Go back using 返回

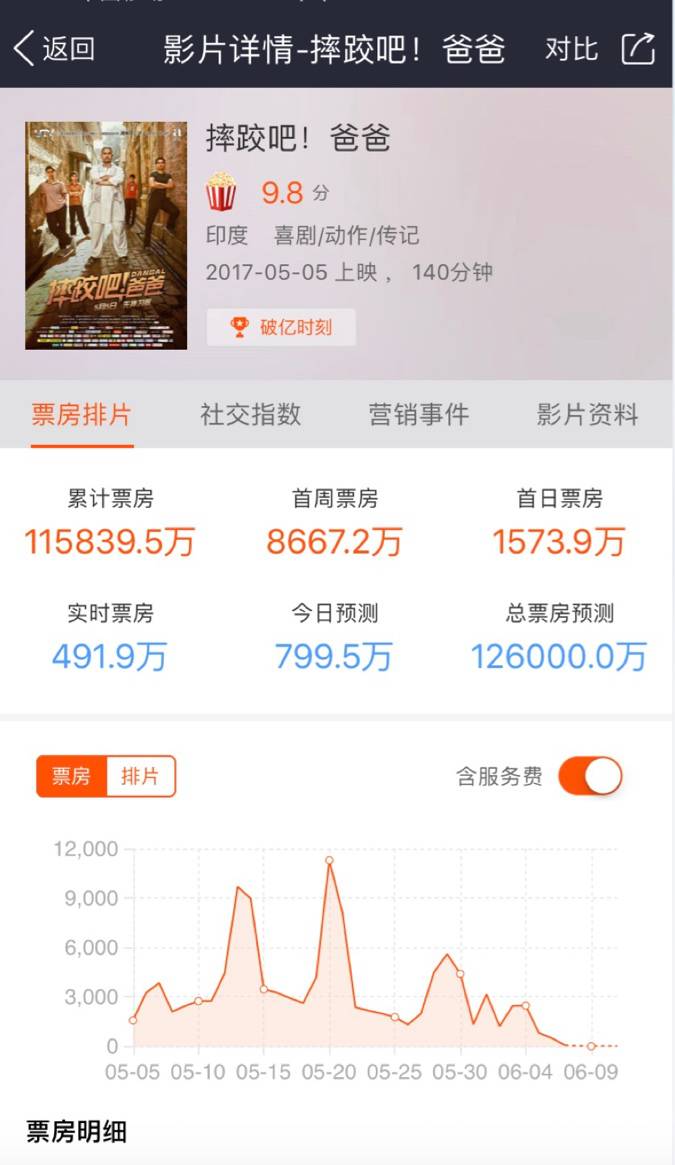point(54,48)
